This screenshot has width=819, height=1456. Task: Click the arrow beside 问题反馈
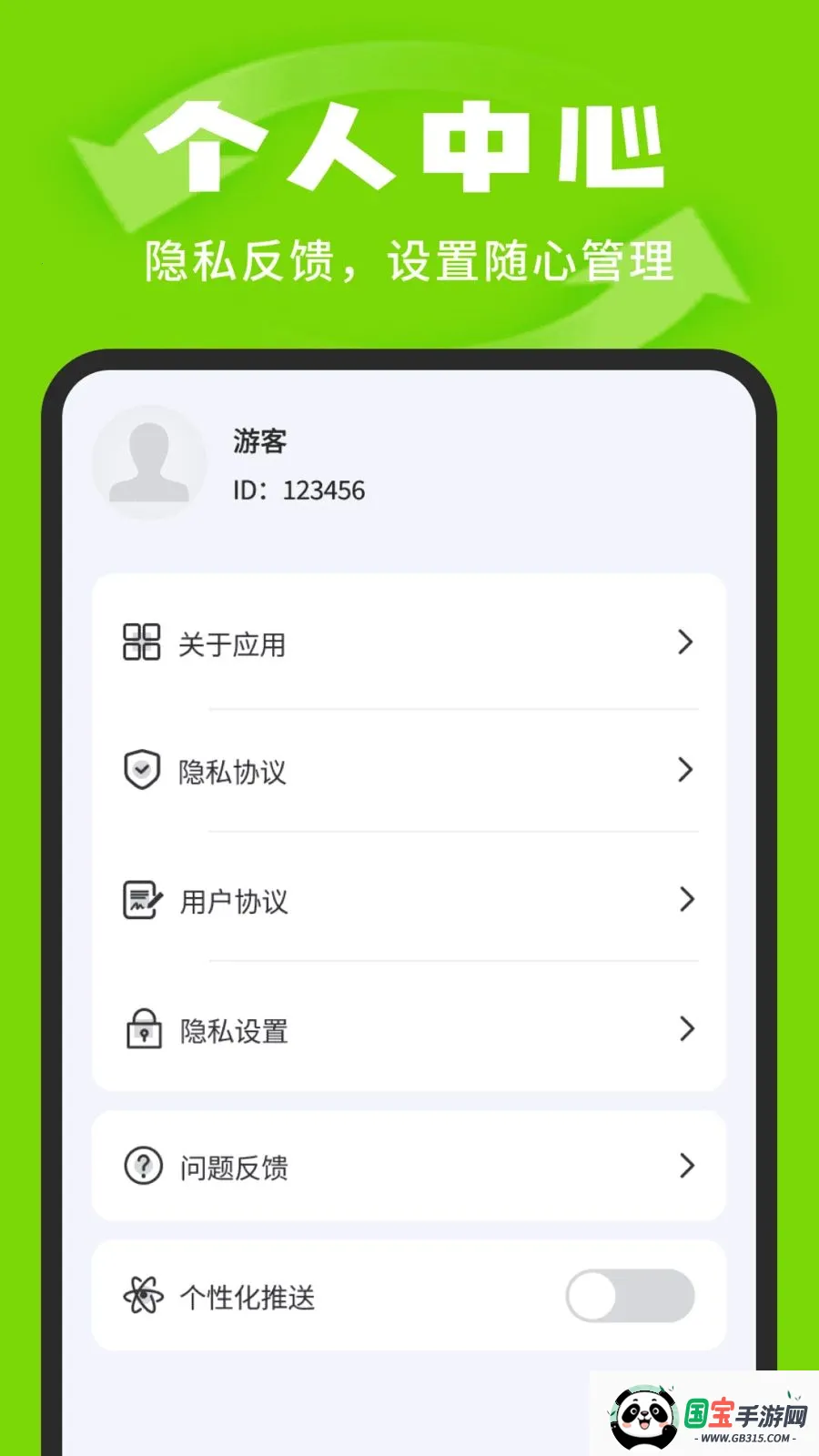click(685, 1168)
